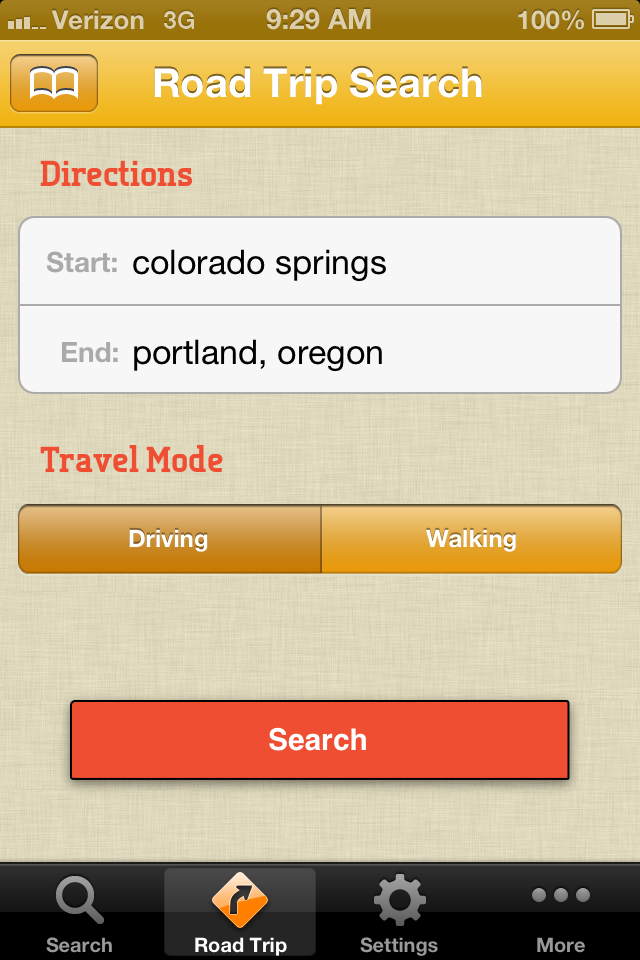
Task: Switch travel mode to Walking
Action: click(x=471, y=539)
